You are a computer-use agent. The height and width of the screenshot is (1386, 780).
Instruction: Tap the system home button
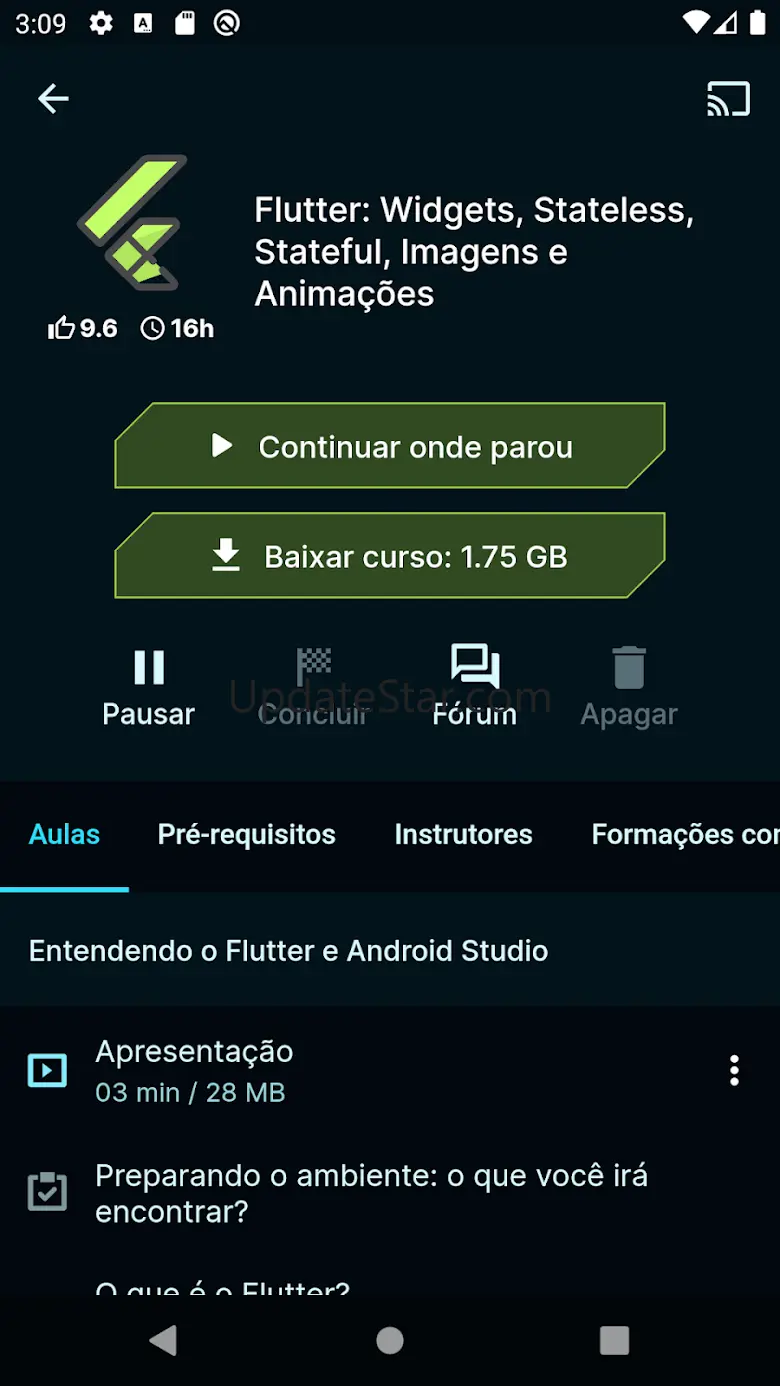coord(390,1340)
